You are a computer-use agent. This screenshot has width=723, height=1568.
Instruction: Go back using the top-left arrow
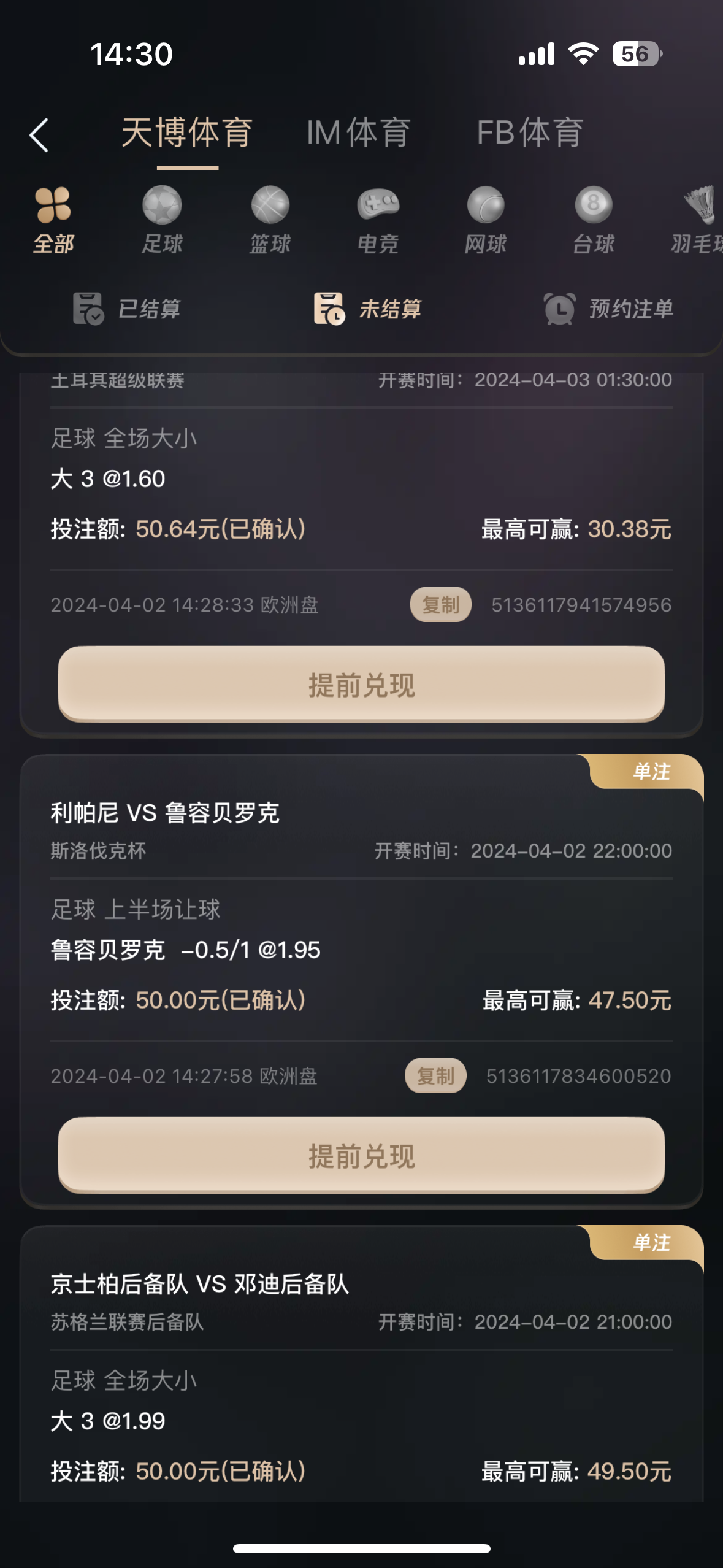click(39, 135)
